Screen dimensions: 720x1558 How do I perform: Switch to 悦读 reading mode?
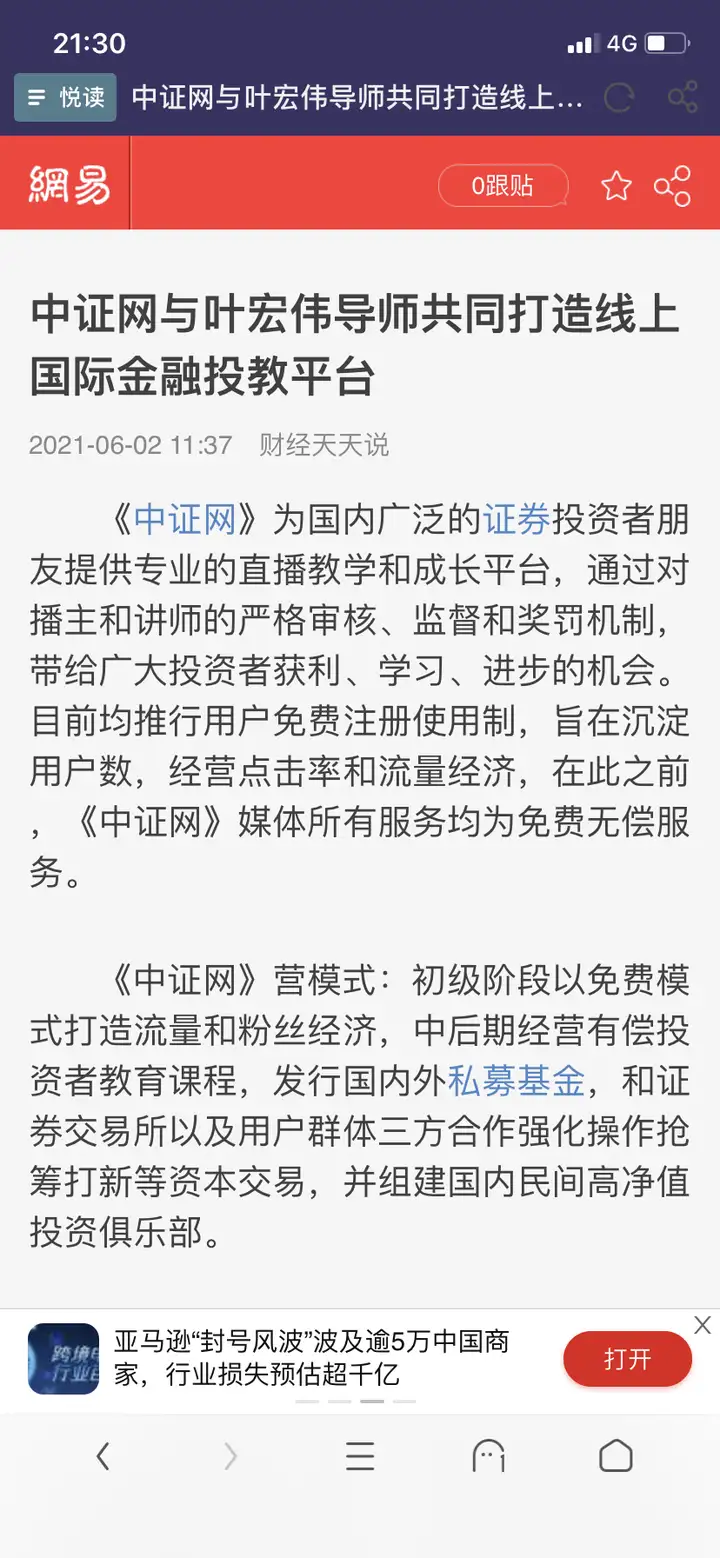(65, 97)
